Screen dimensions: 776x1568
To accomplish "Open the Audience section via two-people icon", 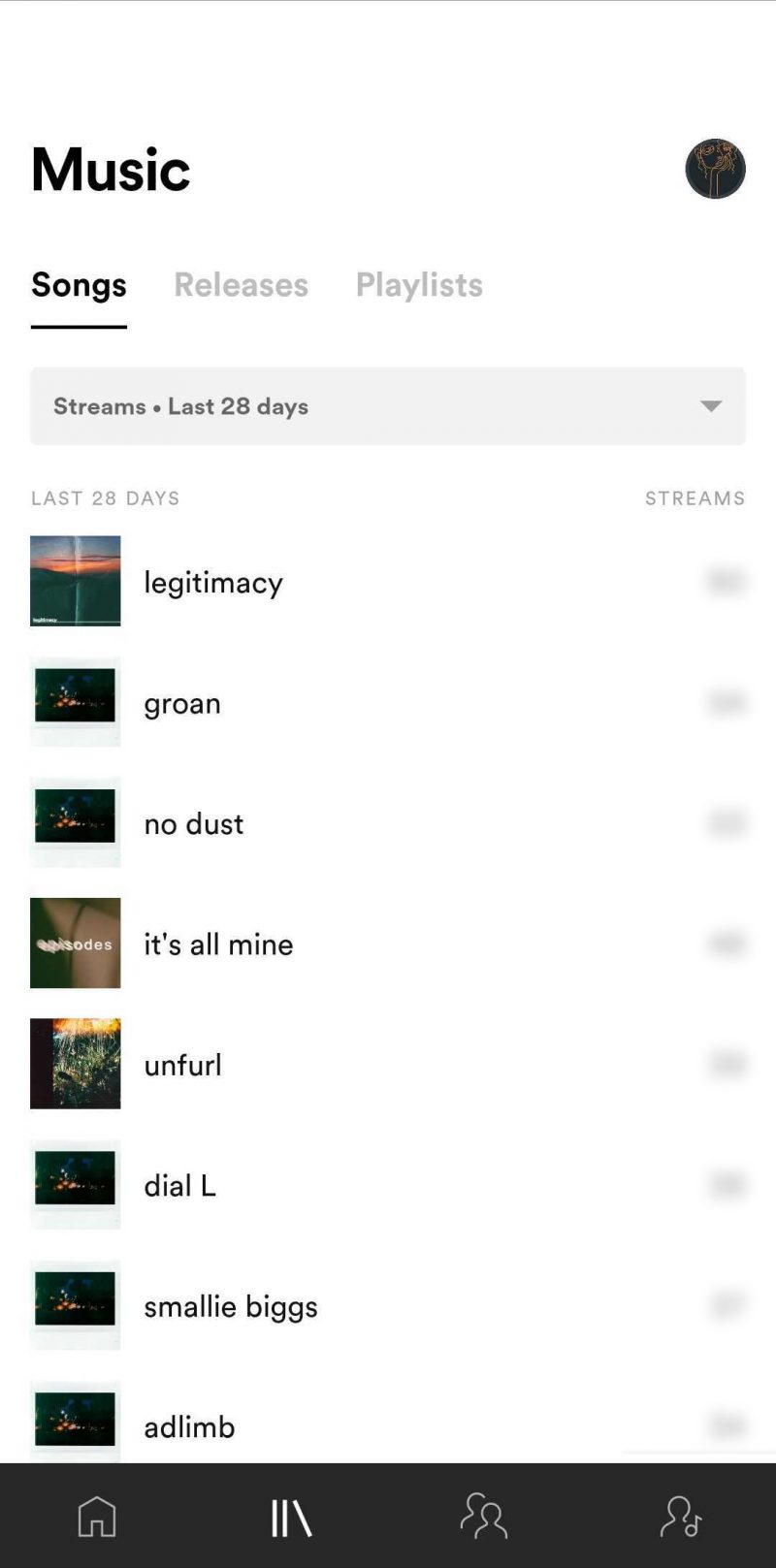I will (x=484, y=1518).
